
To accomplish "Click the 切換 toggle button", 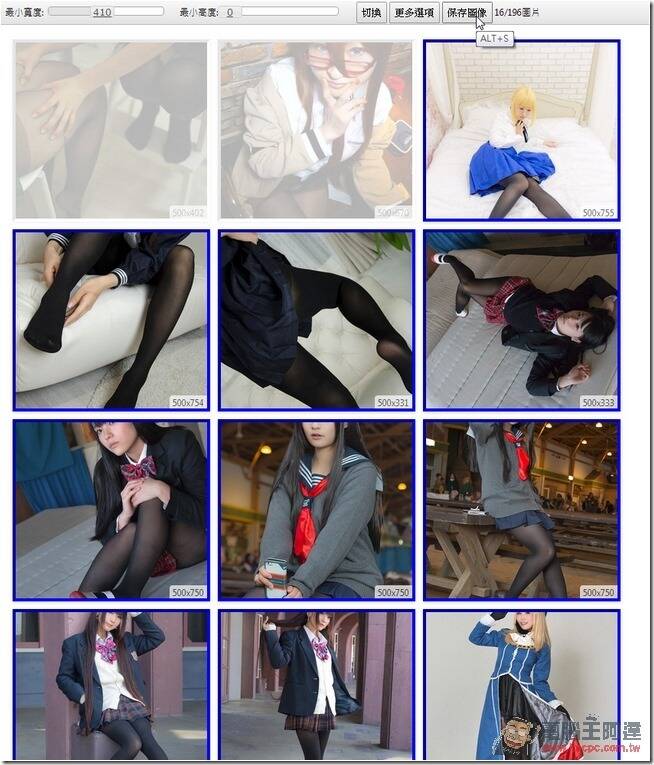I will [371, 13].
